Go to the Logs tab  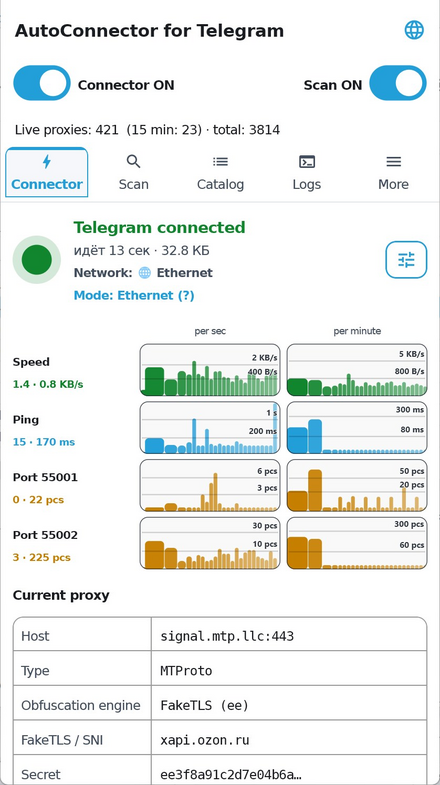click(307, 173)
